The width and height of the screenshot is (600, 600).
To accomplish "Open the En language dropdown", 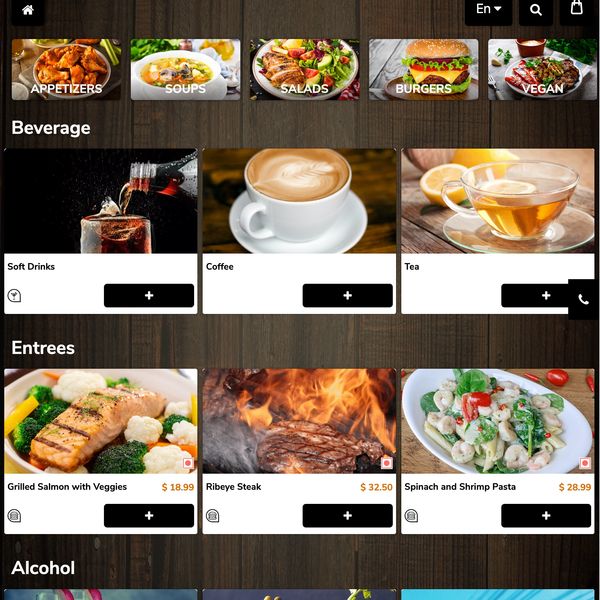I will coord(488,10).
